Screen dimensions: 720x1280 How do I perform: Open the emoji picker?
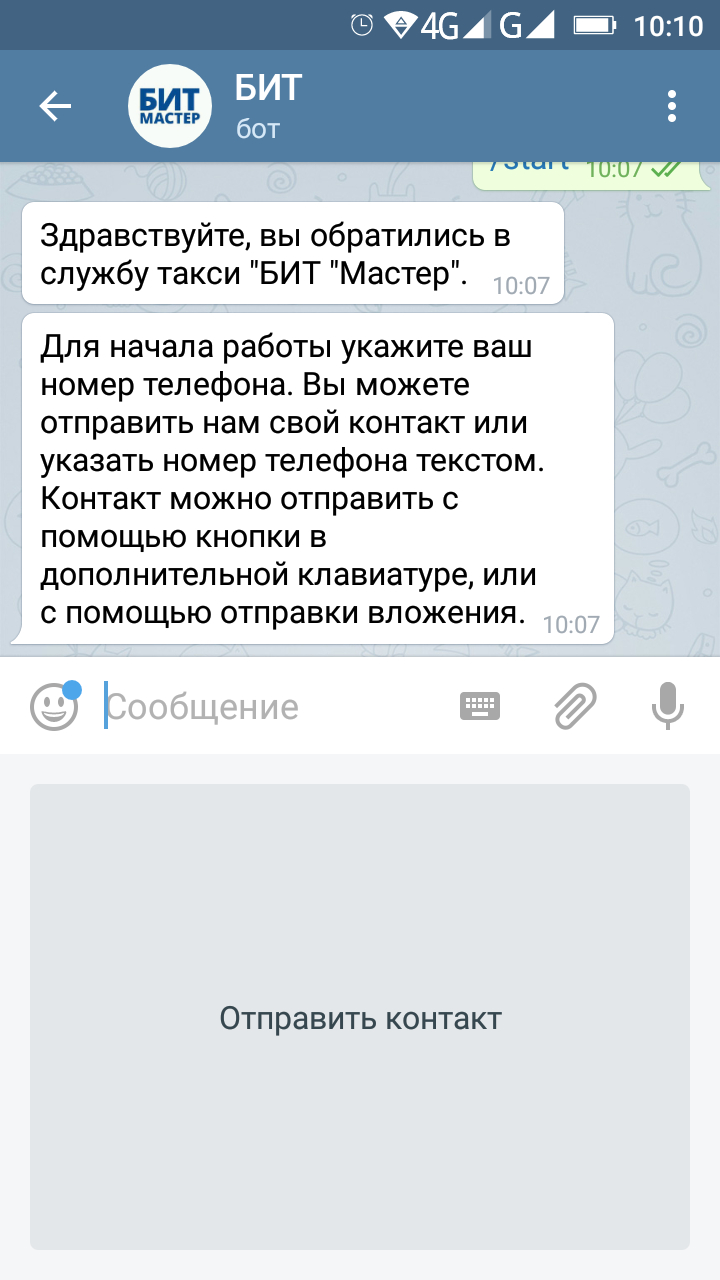[x=54, y=707]
